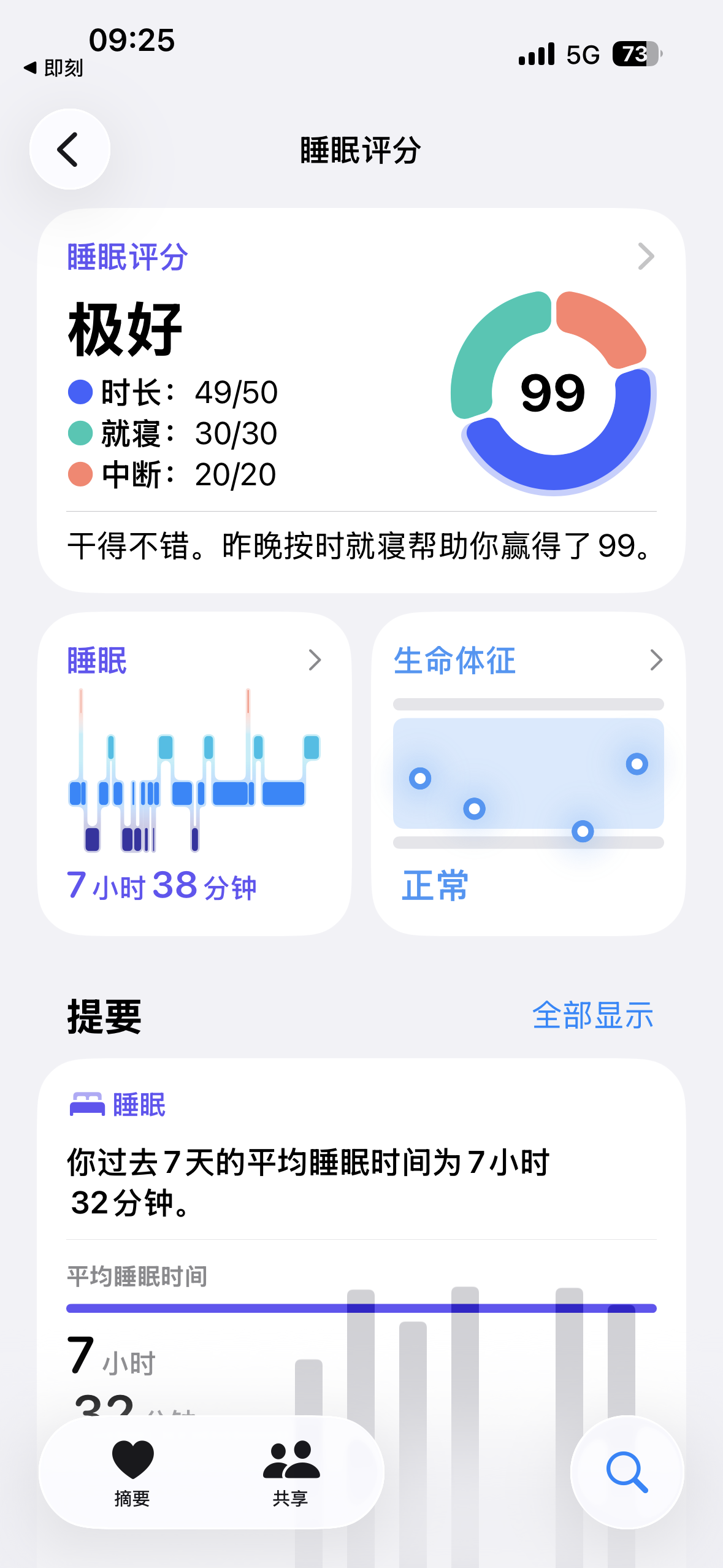Open the 睡眠 7小时38分钟 card
723x1568 pixels.
194,773
